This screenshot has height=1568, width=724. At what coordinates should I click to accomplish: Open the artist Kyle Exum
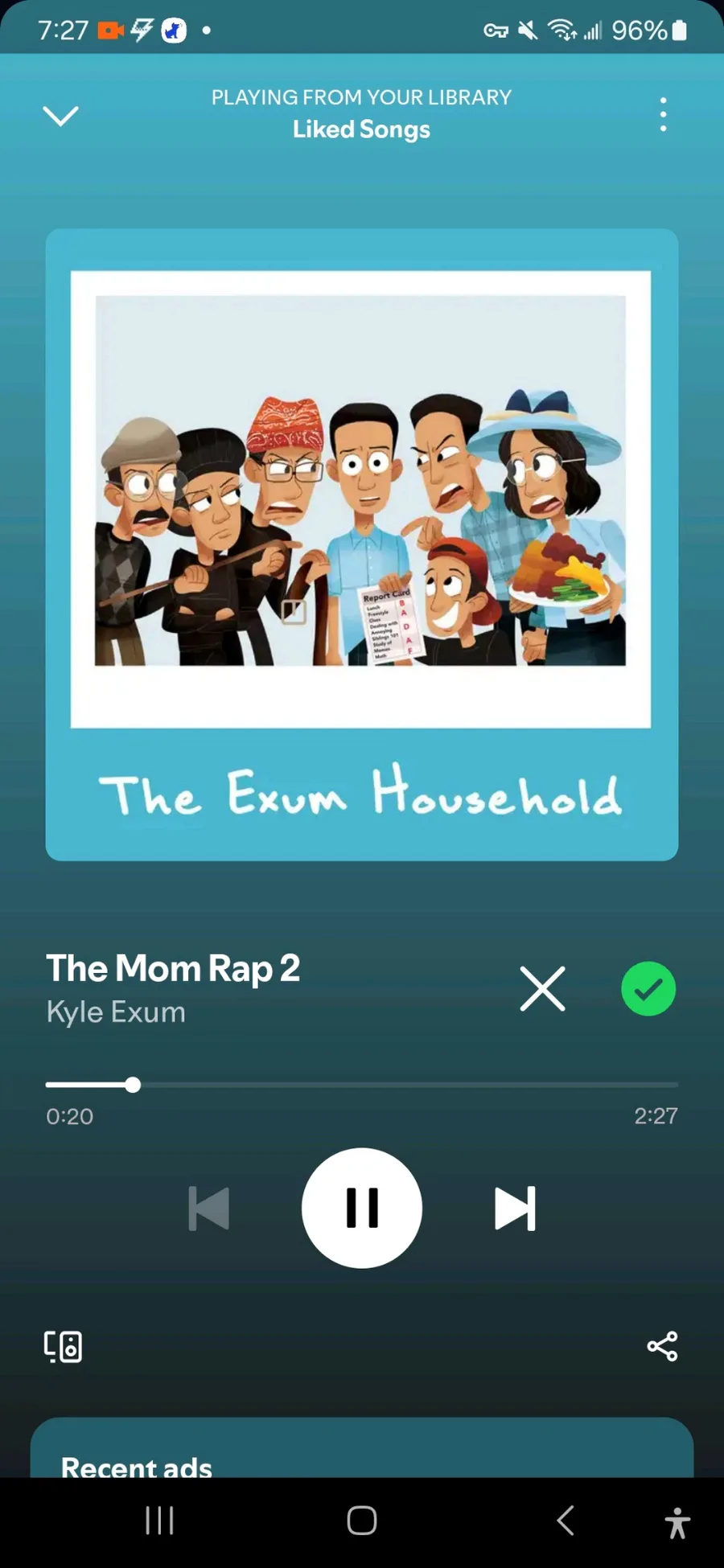116,1012
